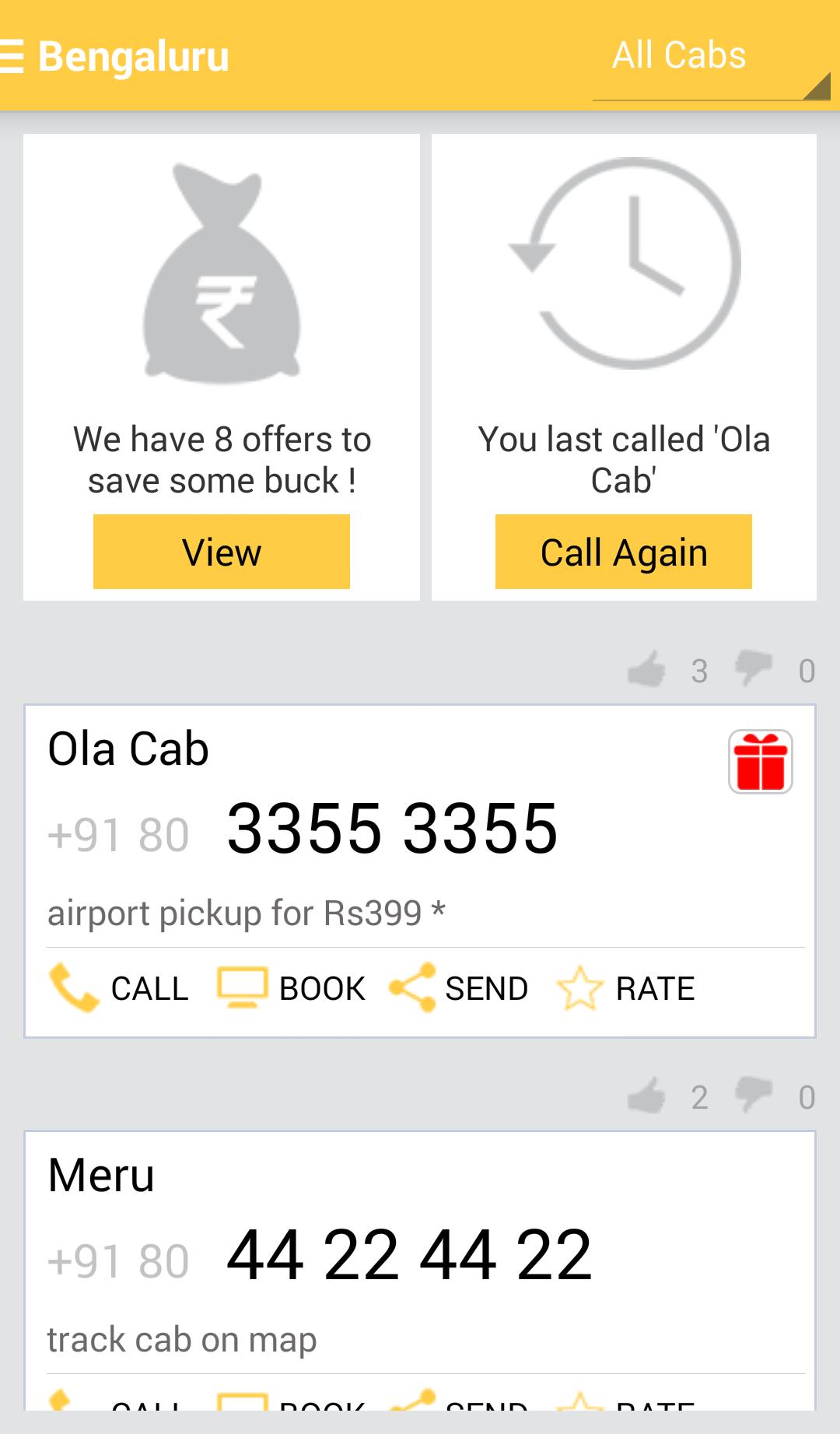Rate Ola Cab using the star icon

point(579,988)
